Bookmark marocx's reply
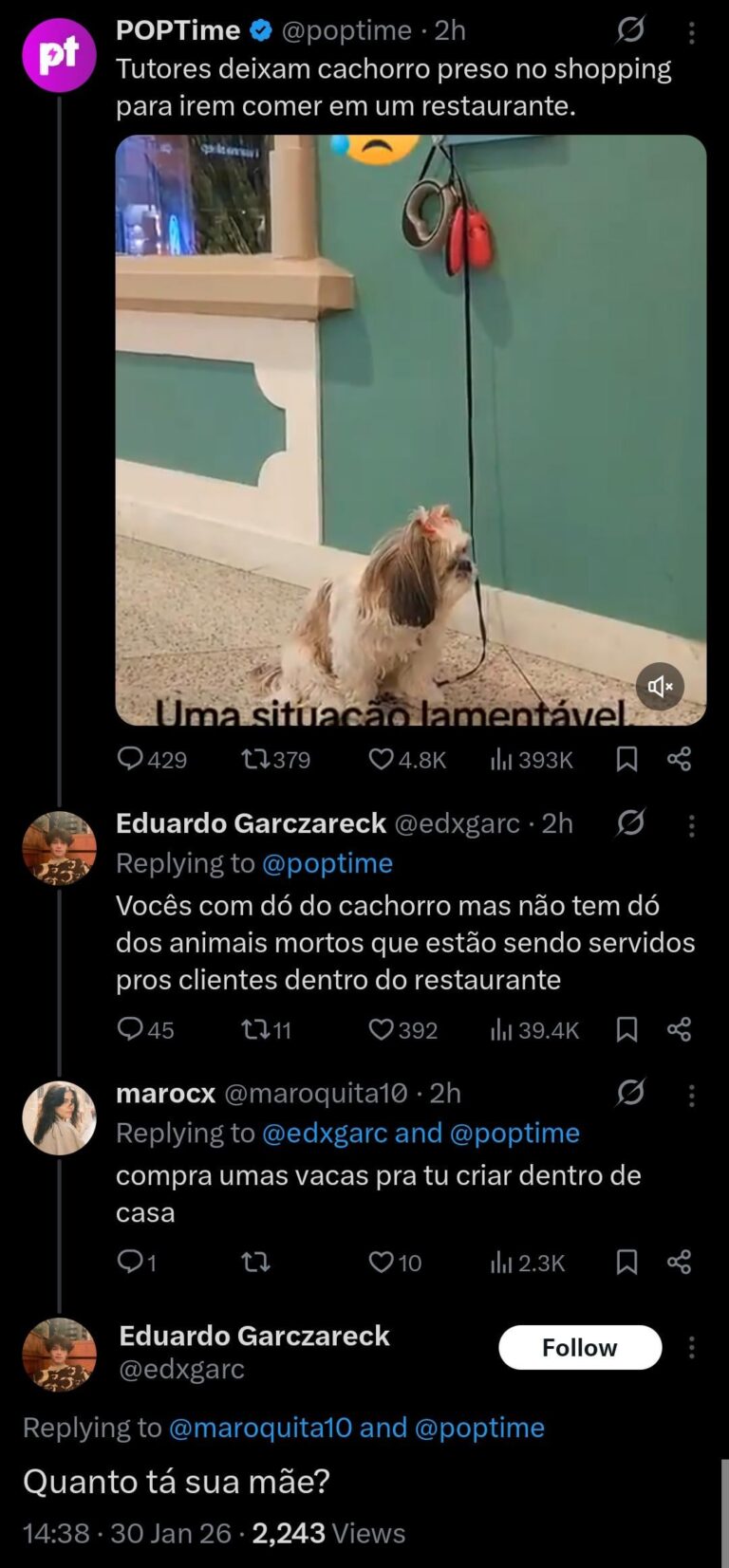The height and width of the screenshot is (1568, 729). [x=626, y=1262]
